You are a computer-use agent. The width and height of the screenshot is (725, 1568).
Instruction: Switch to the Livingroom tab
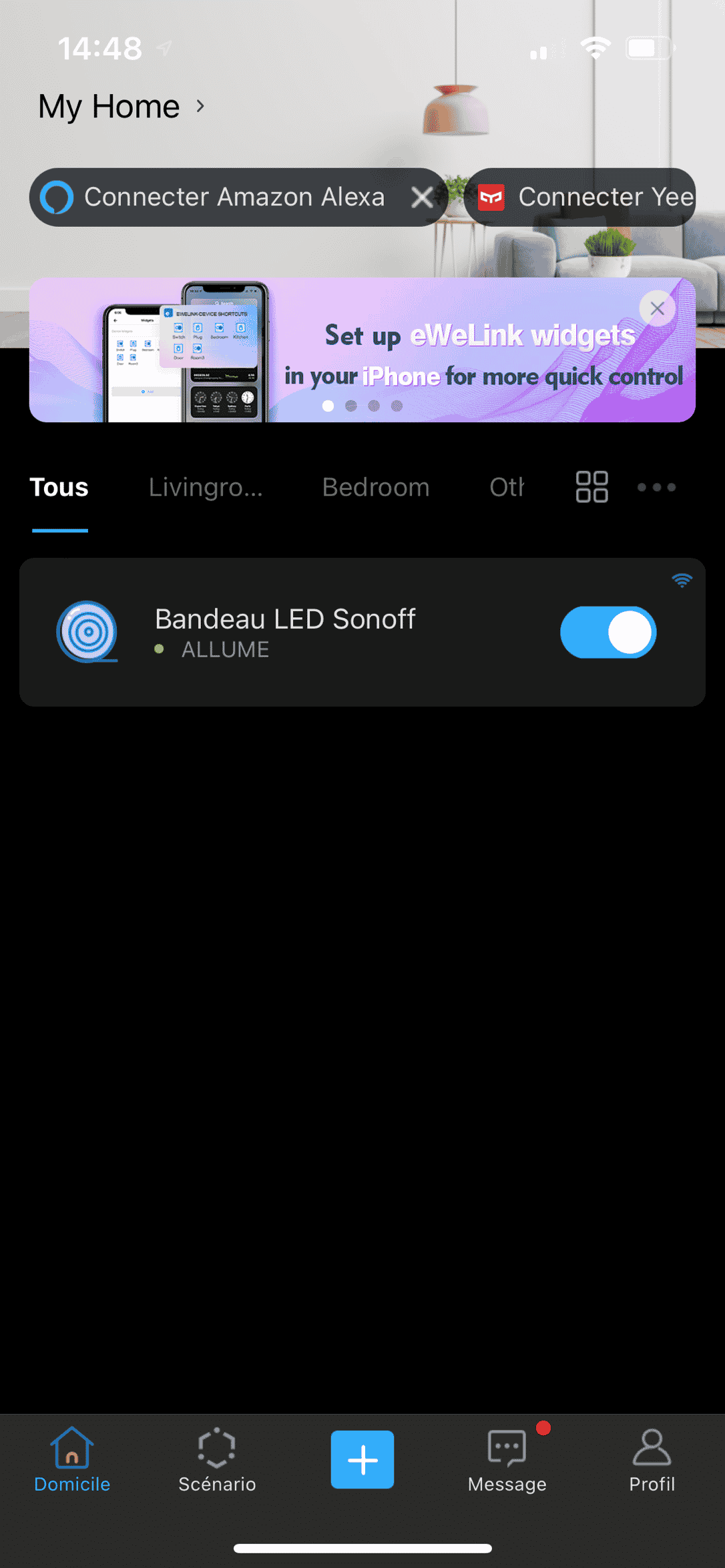[x=206, y=487]
